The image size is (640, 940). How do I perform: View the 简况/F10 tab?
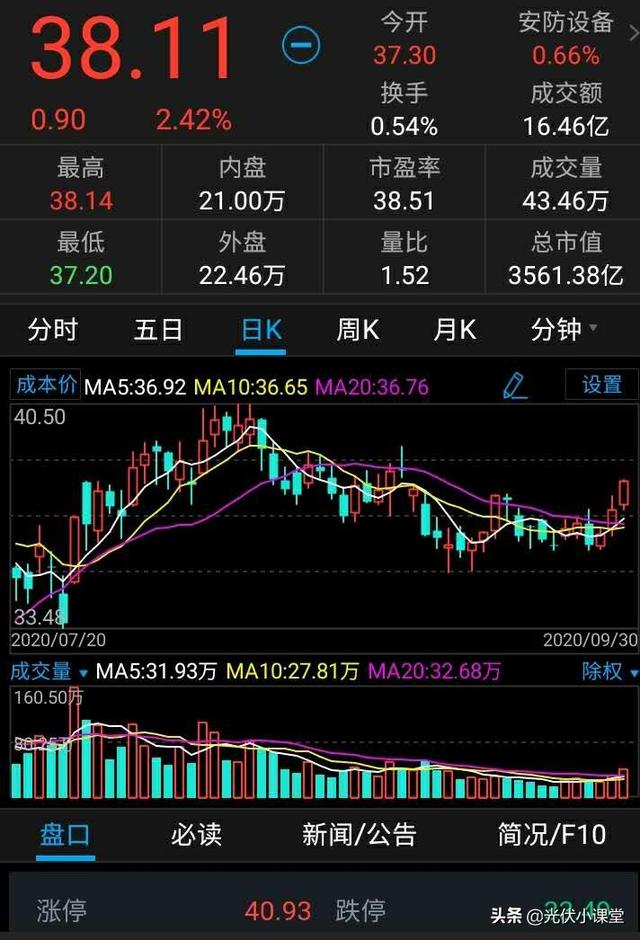[552, 834]
